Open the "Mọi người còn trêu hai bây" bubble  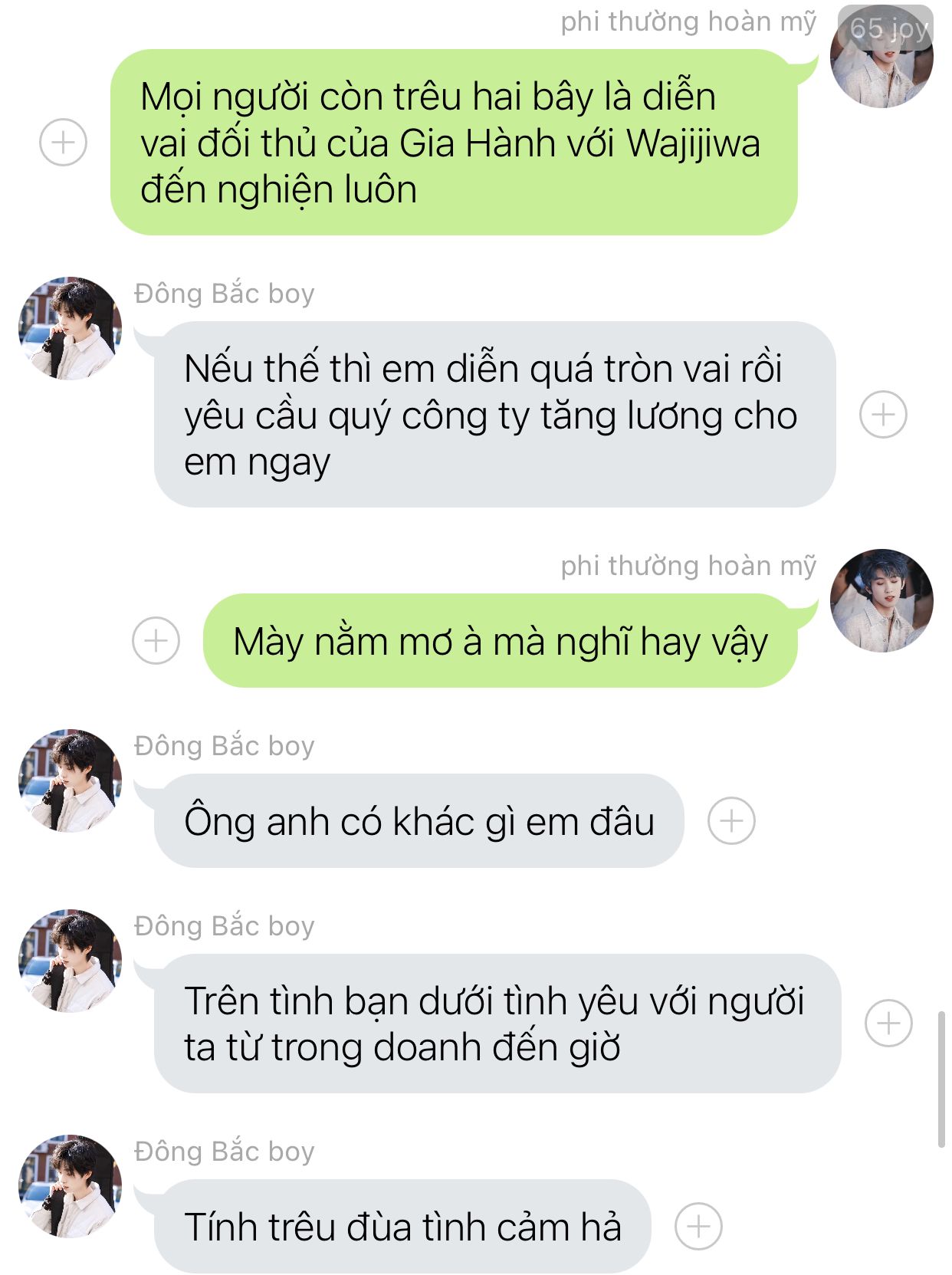pos(454,143)
